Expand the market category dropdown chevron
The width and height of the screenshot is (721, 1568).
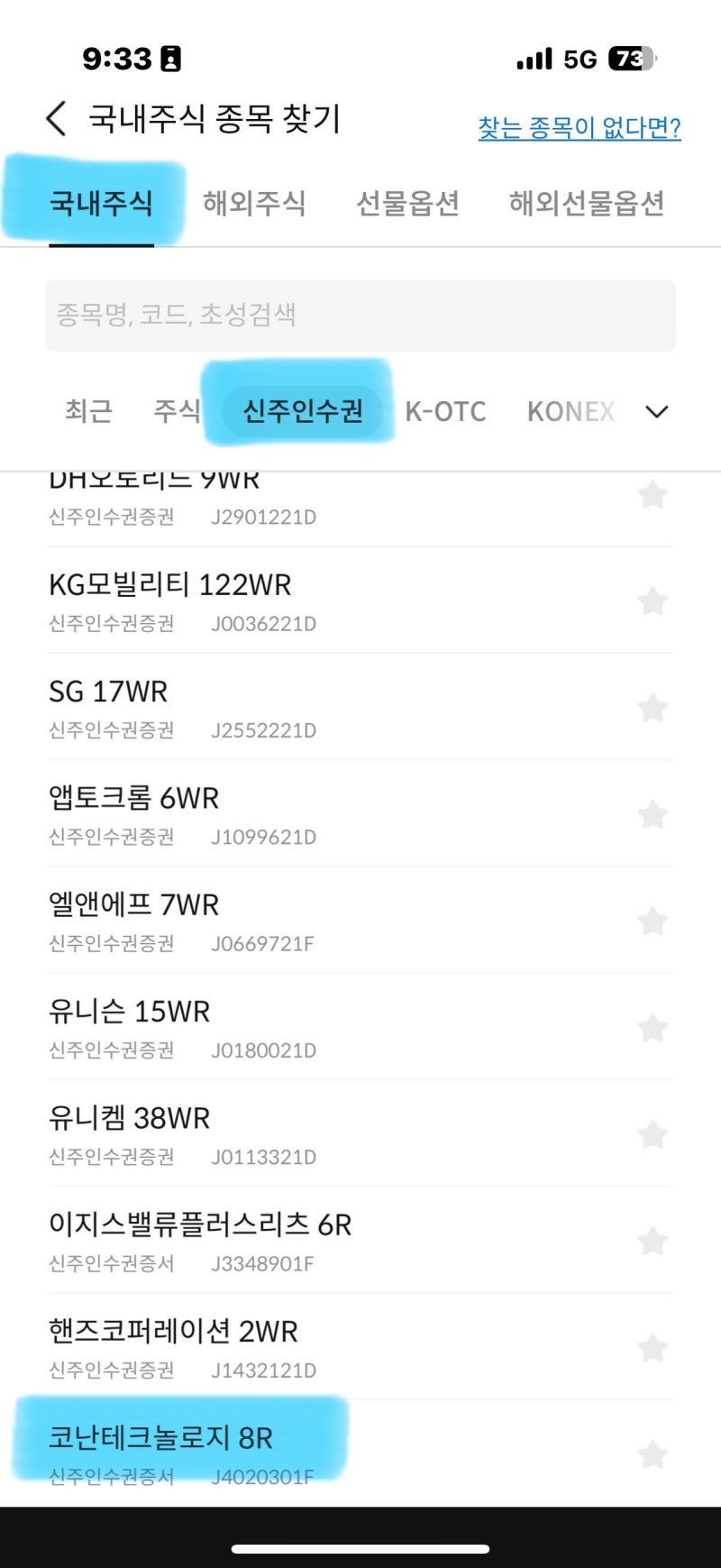click(x=657, y=412)
